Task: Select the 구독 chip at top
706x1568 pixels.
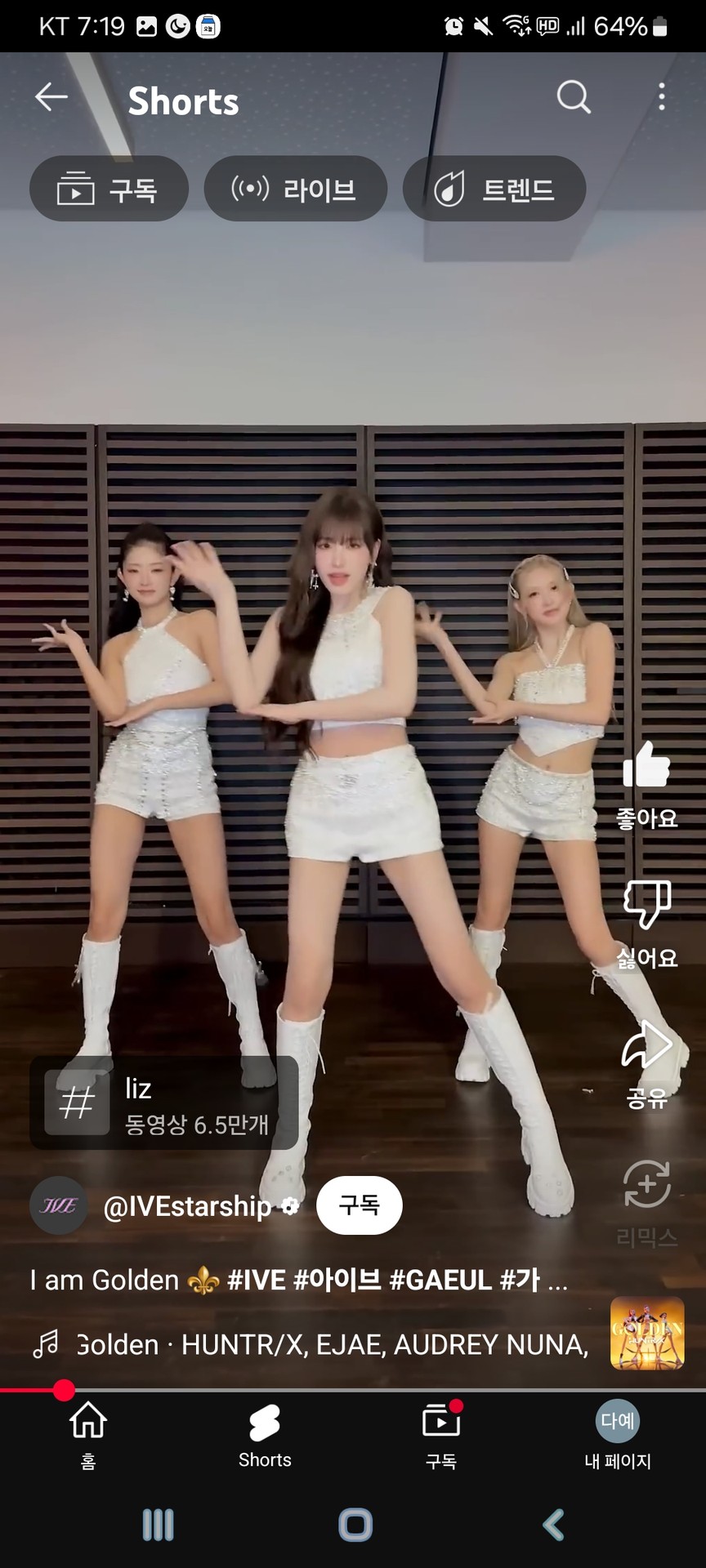Action: [x=109, y=189]
